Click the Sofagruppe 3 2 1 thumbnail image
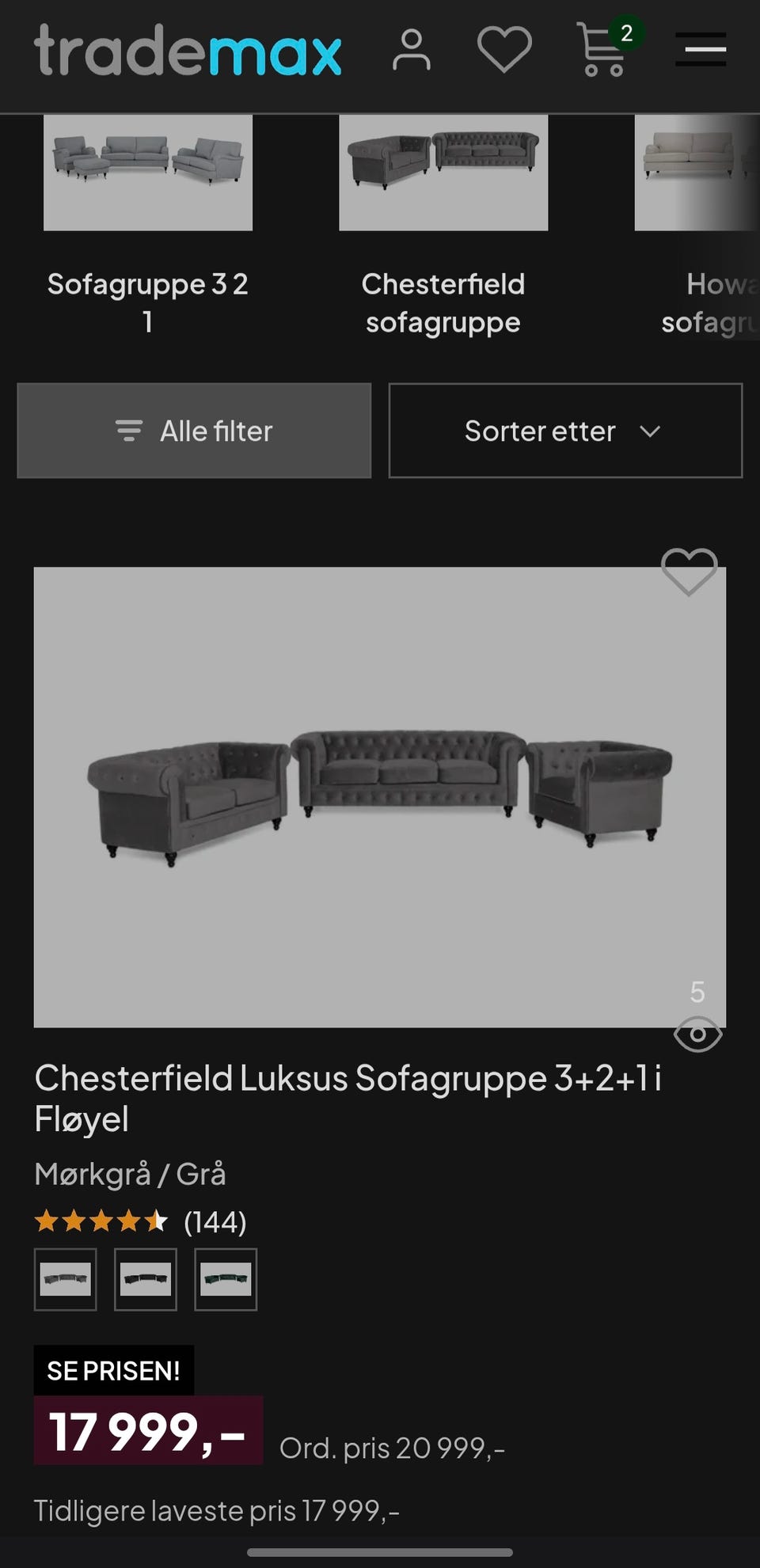Image resolution: width=760 pixels, height=1568 pixels. tap(148, 173)
